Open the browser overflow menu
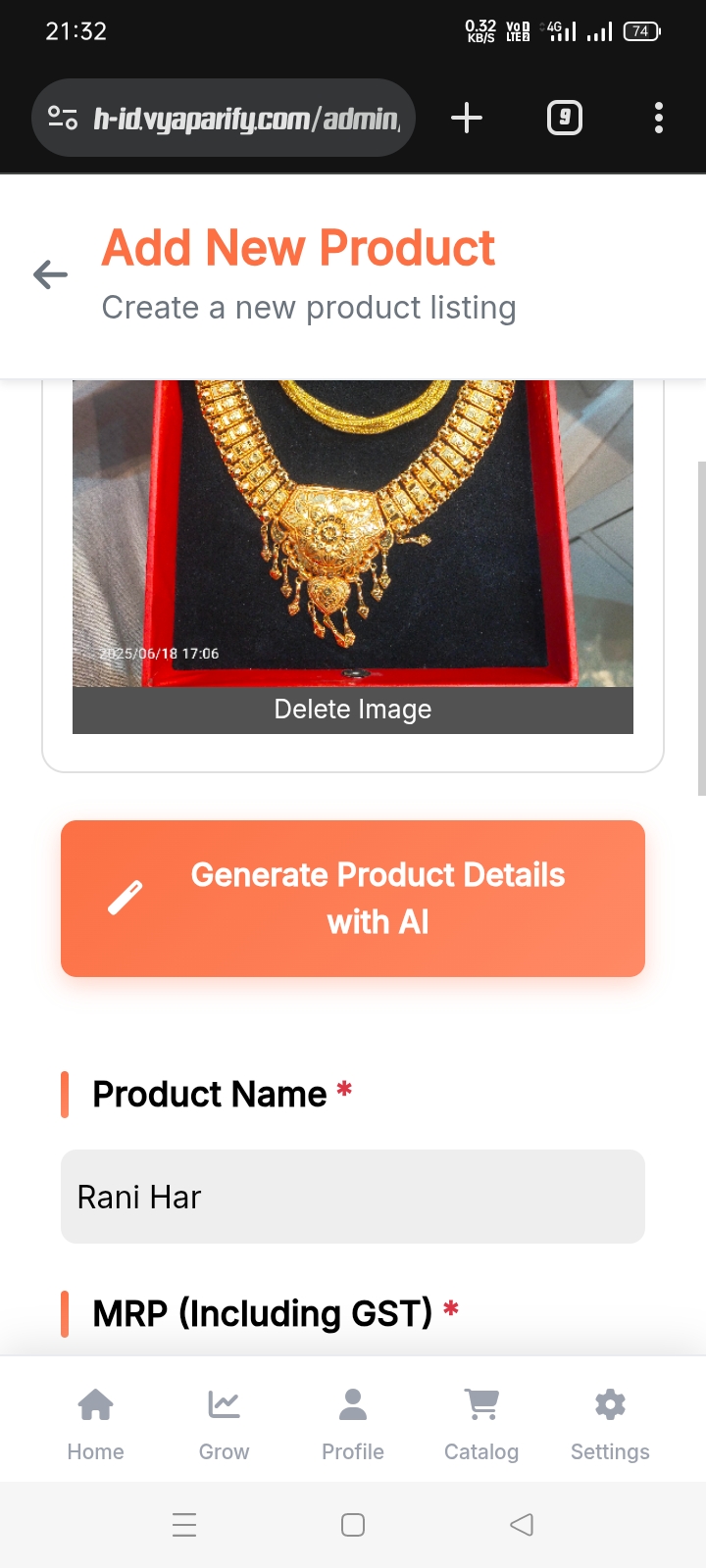Screen dimensions: 706x1568 click(x=659, y=119)
